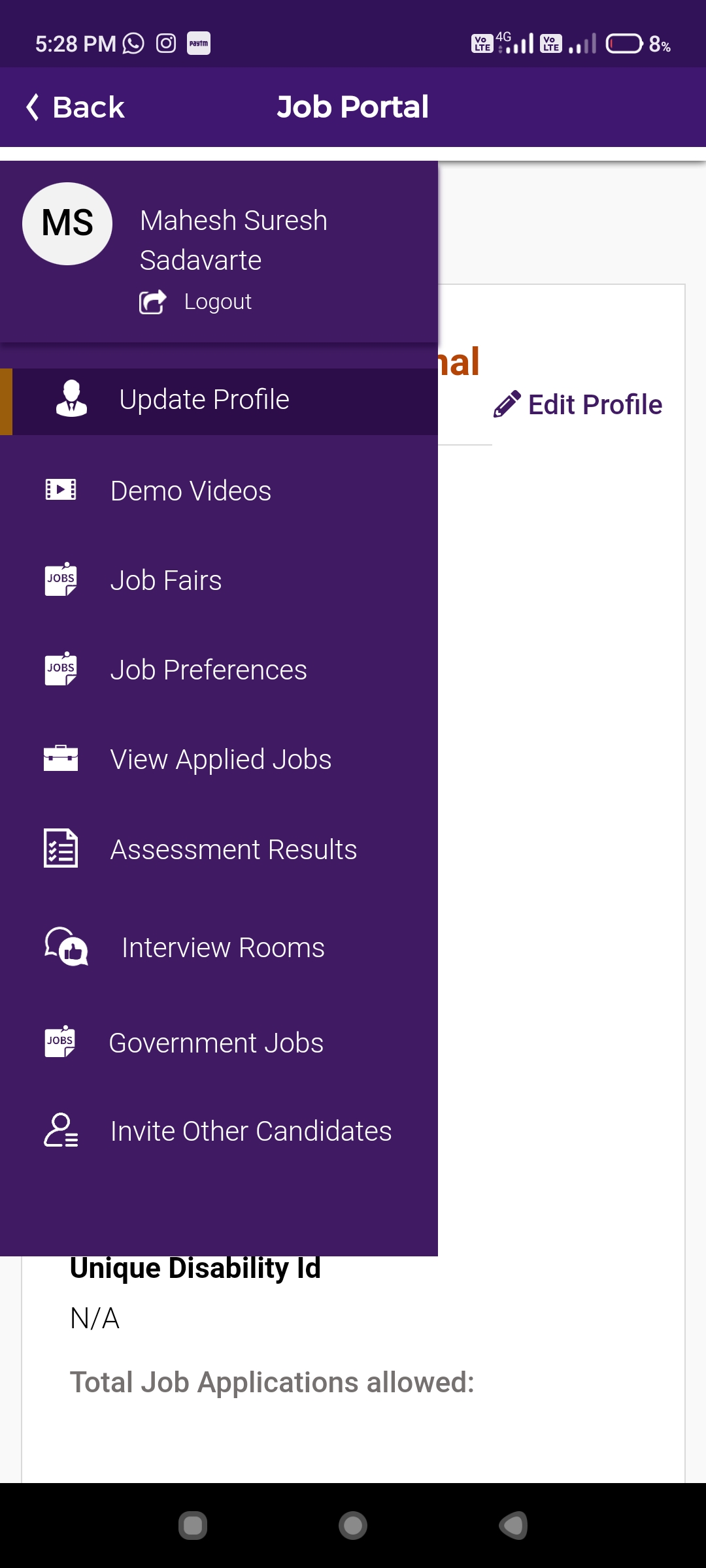Enter Interview Rooms
The width and height of the screenshot is (706, 1568).
(219, 947)
